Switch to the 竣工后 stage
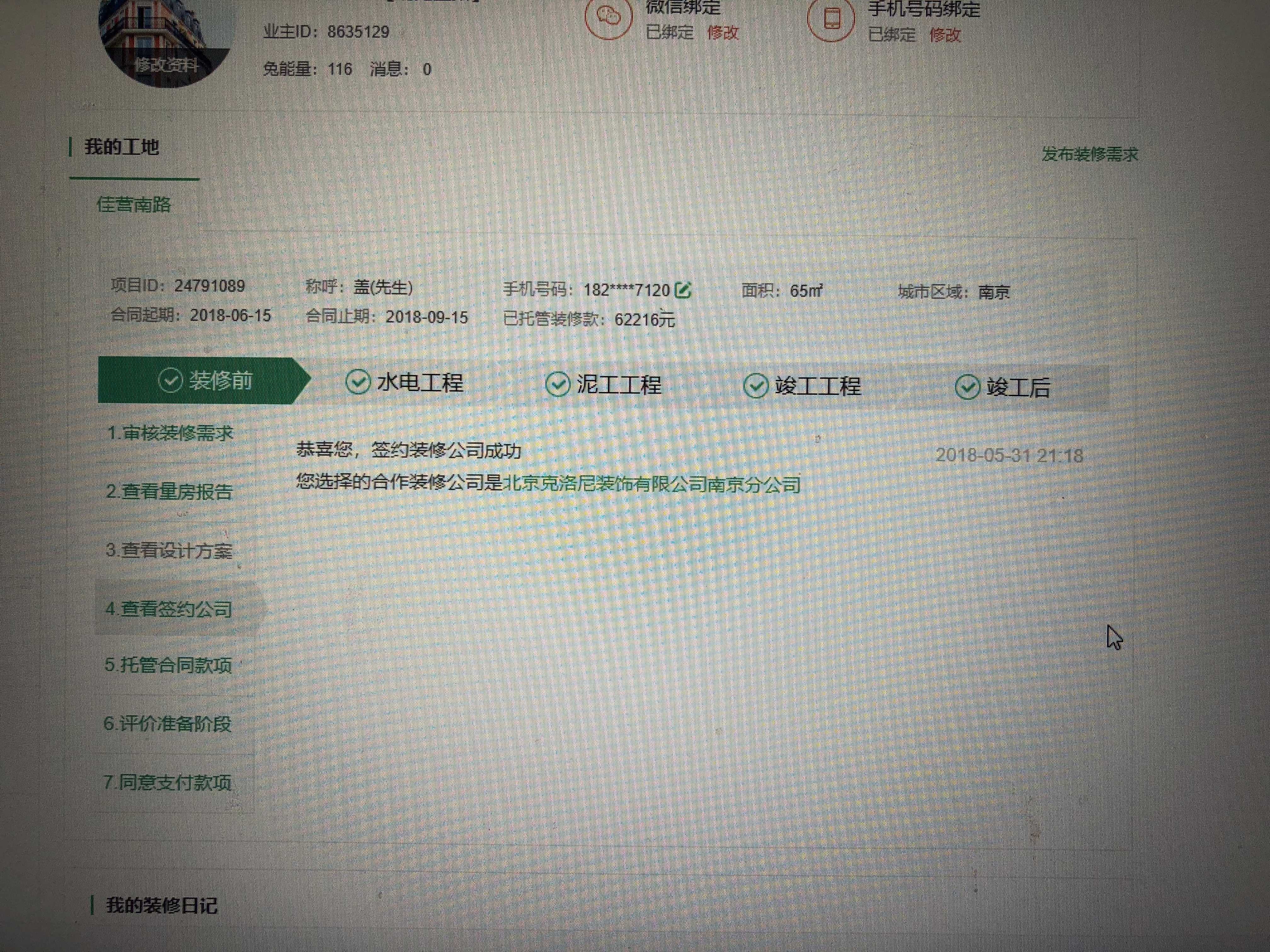Image resolution: width=1270 pixels, height=952 pixels. 1003,388
